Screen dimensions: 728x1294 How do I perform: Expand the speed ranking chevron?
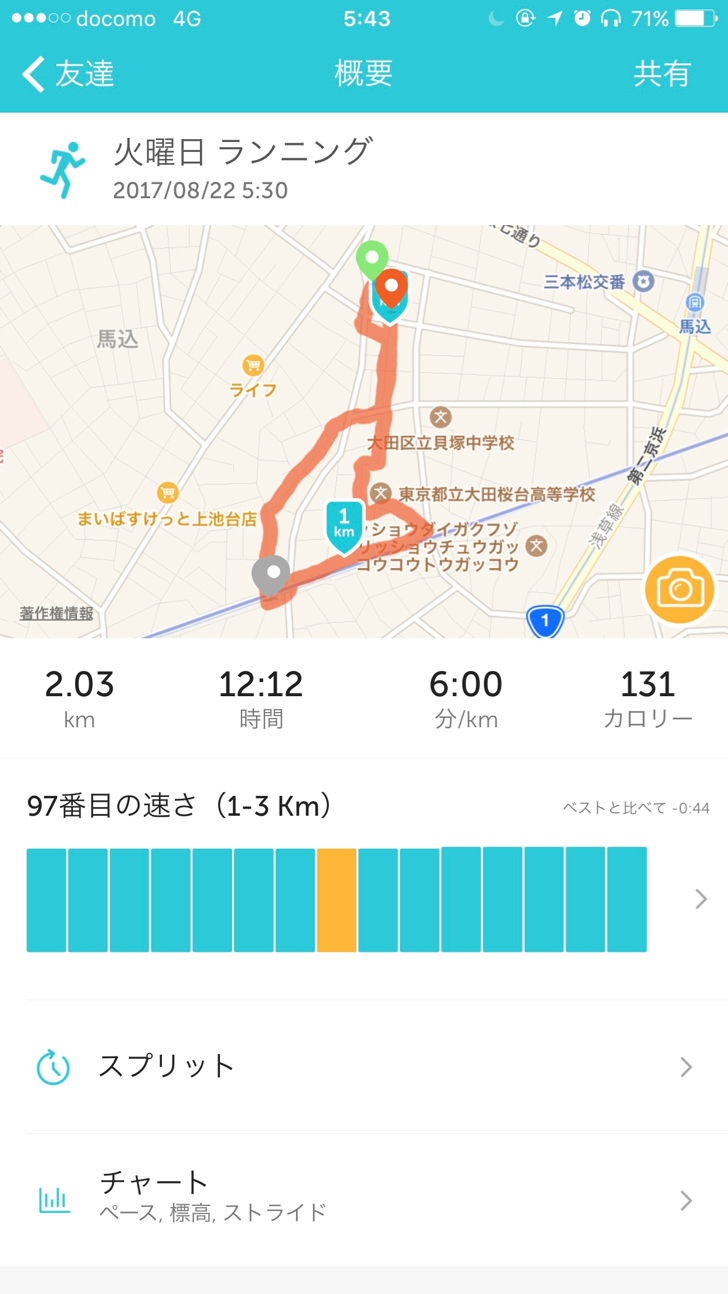coord(701,899)
